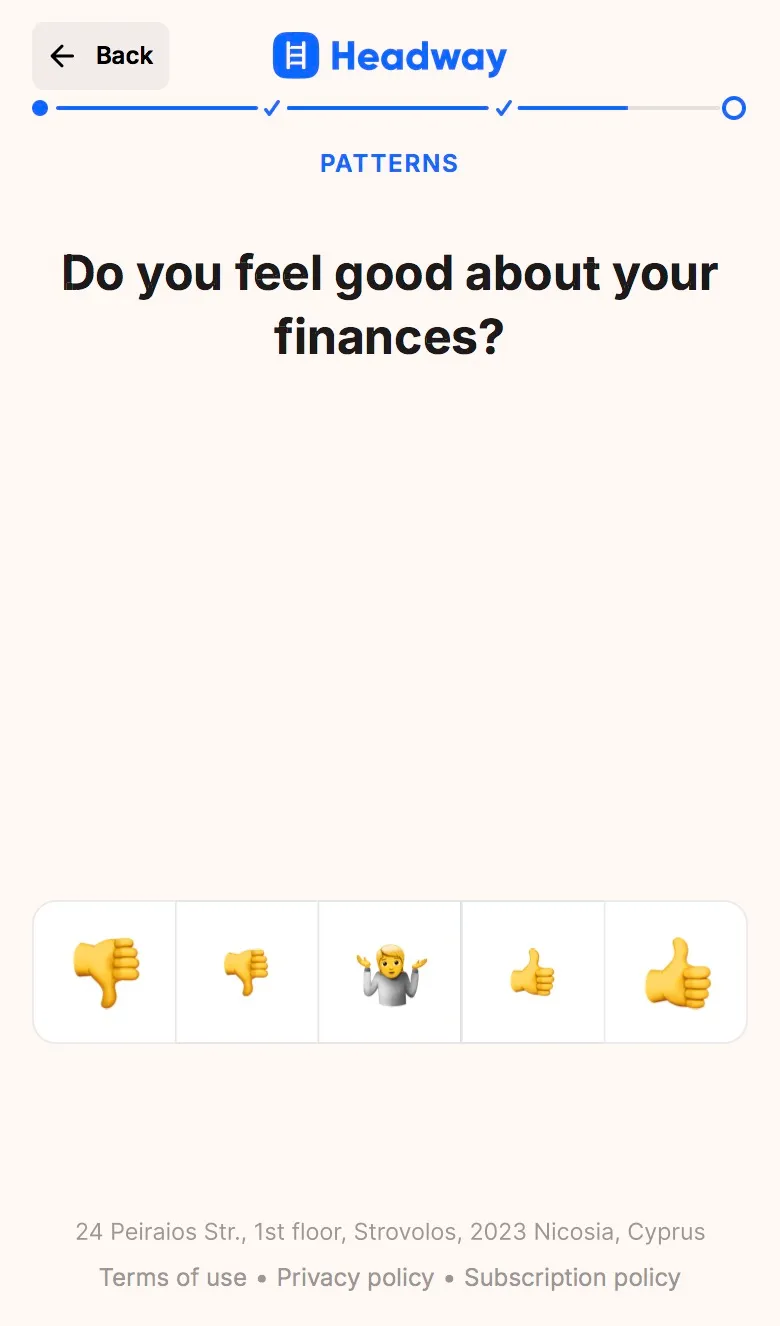View the Privacy policy
This screenshot has height=1326, width=780.
[x=355, y=1277]
